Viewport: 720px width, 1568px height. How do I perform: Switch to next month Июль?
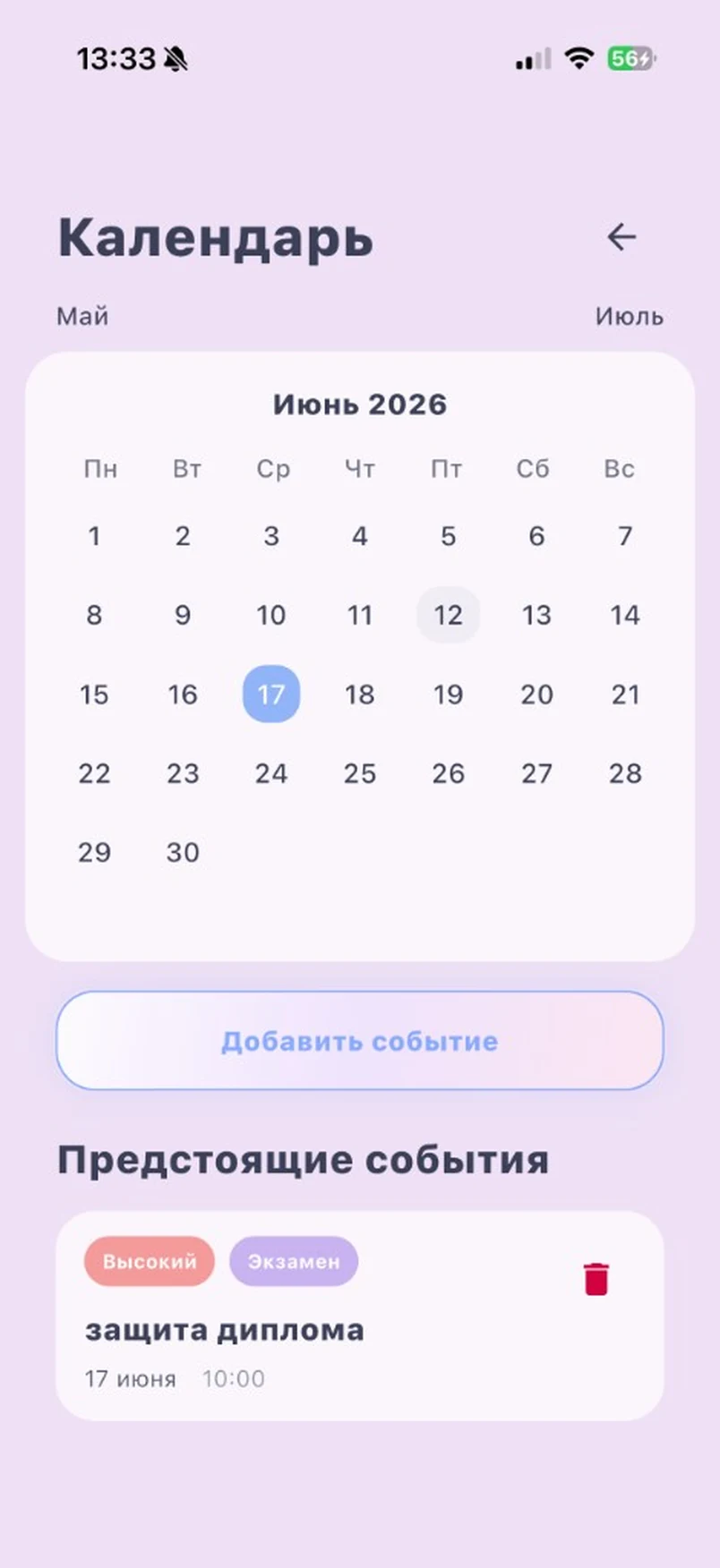coord(630,316)
